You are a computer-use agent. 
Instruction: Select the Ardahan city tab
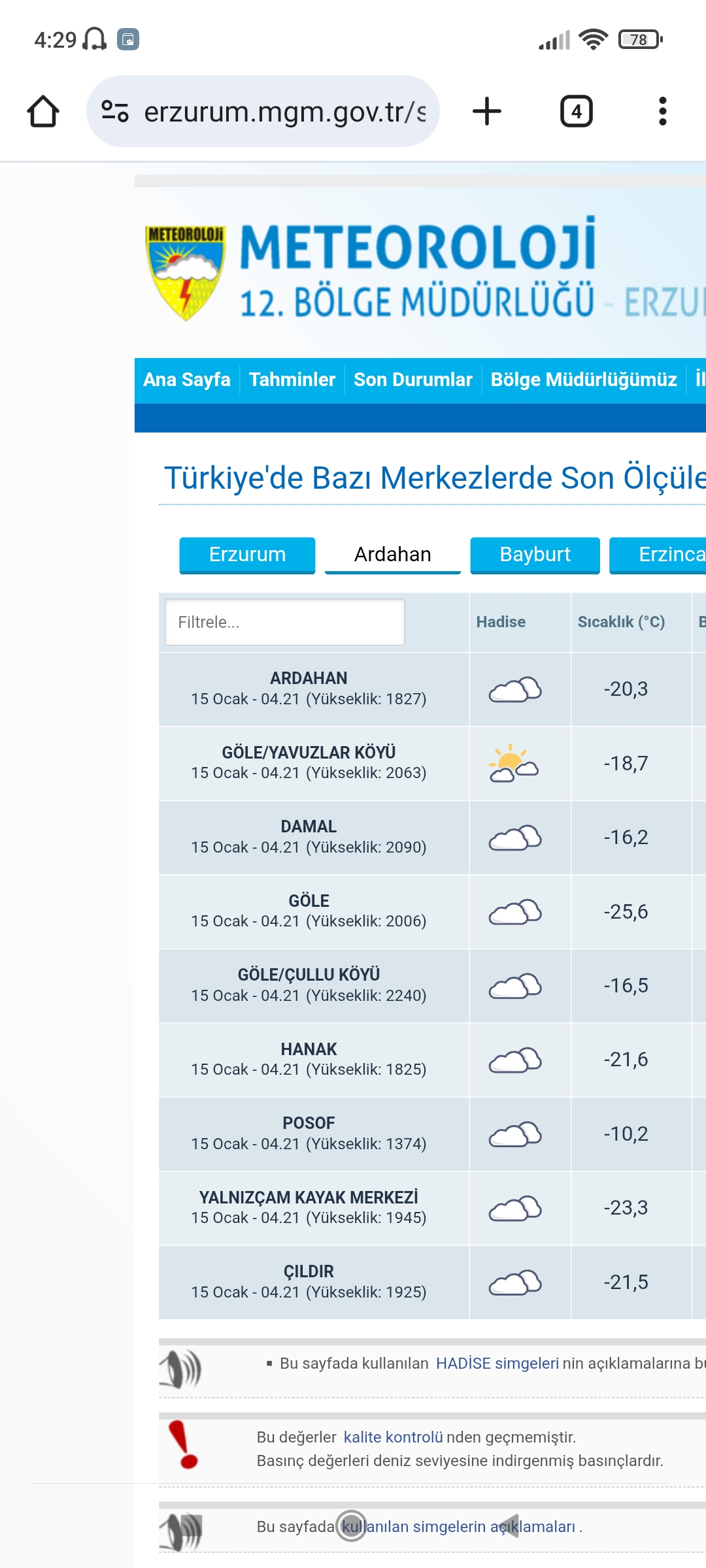point(393,555)
